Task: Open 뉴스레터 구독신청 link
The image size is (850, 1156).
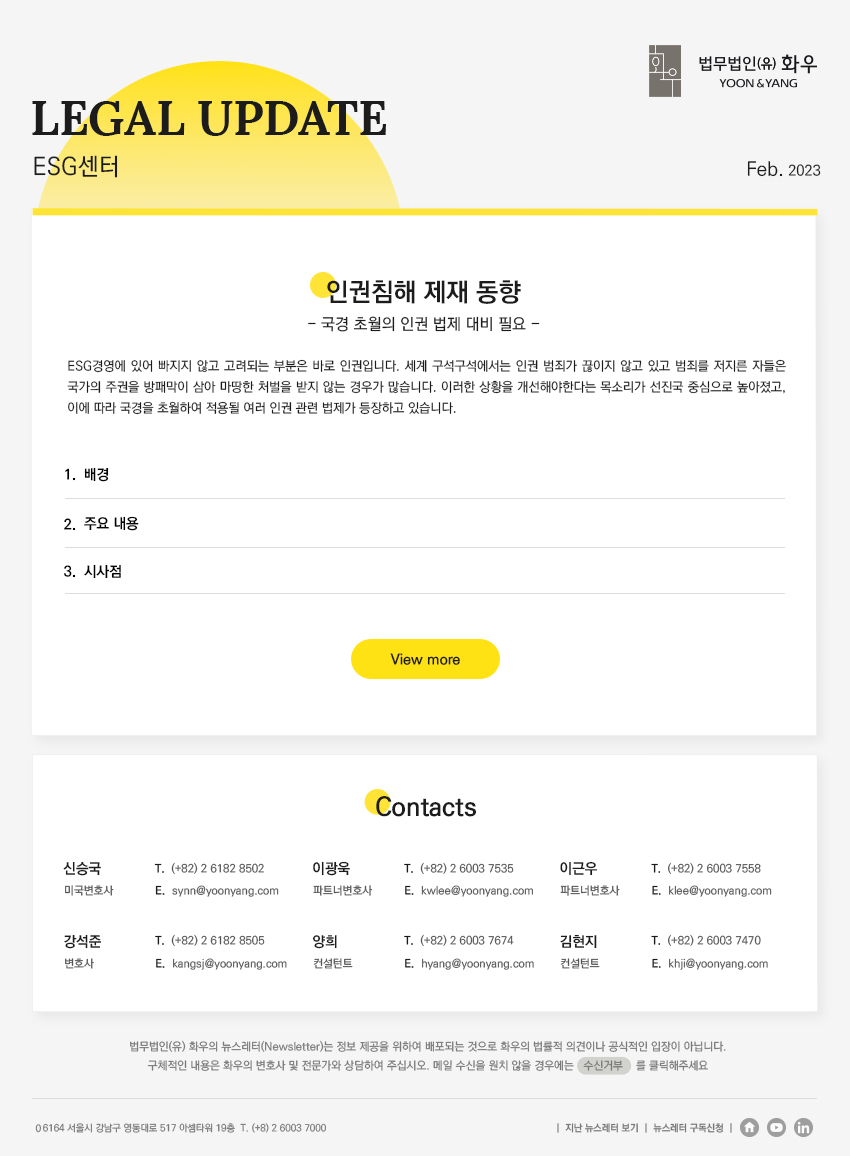Action: pos(688,1128)
